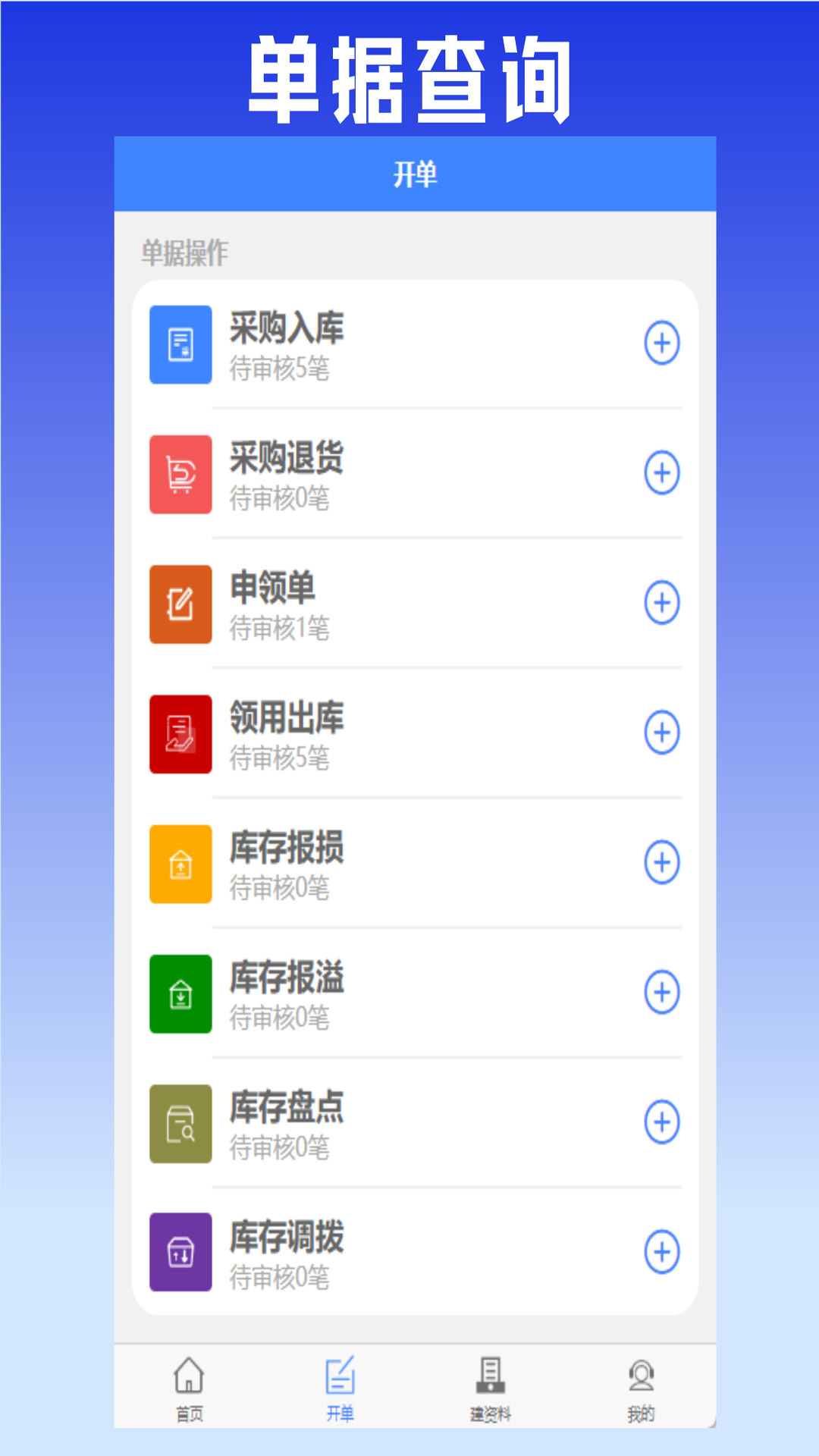
Task: Start a new 库存盘点 count
Action: 663,1121
